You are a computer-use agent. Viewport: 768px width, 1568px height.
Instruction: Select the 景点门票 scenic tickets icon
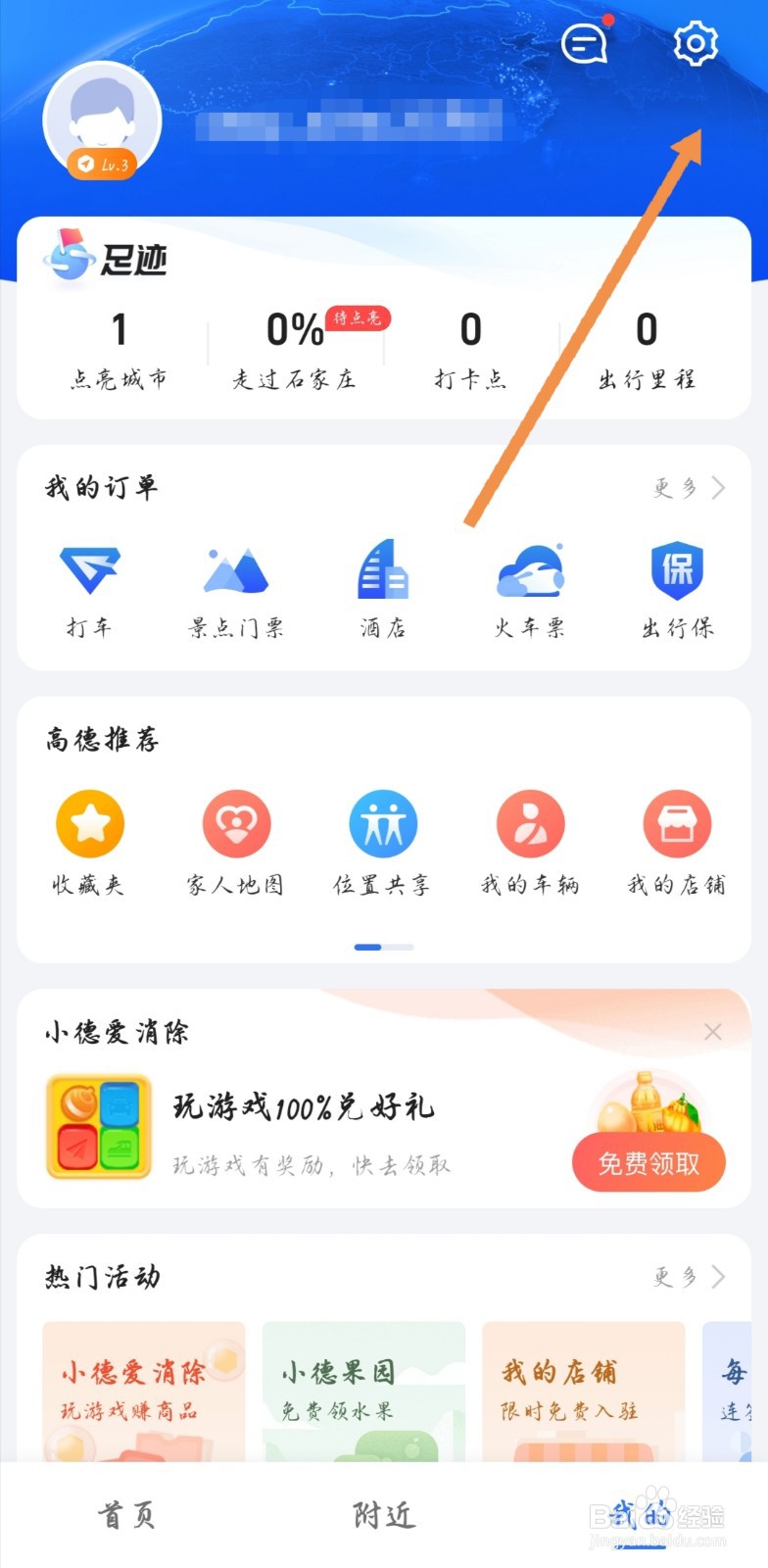pyautogui.click(x=235, y=573)
